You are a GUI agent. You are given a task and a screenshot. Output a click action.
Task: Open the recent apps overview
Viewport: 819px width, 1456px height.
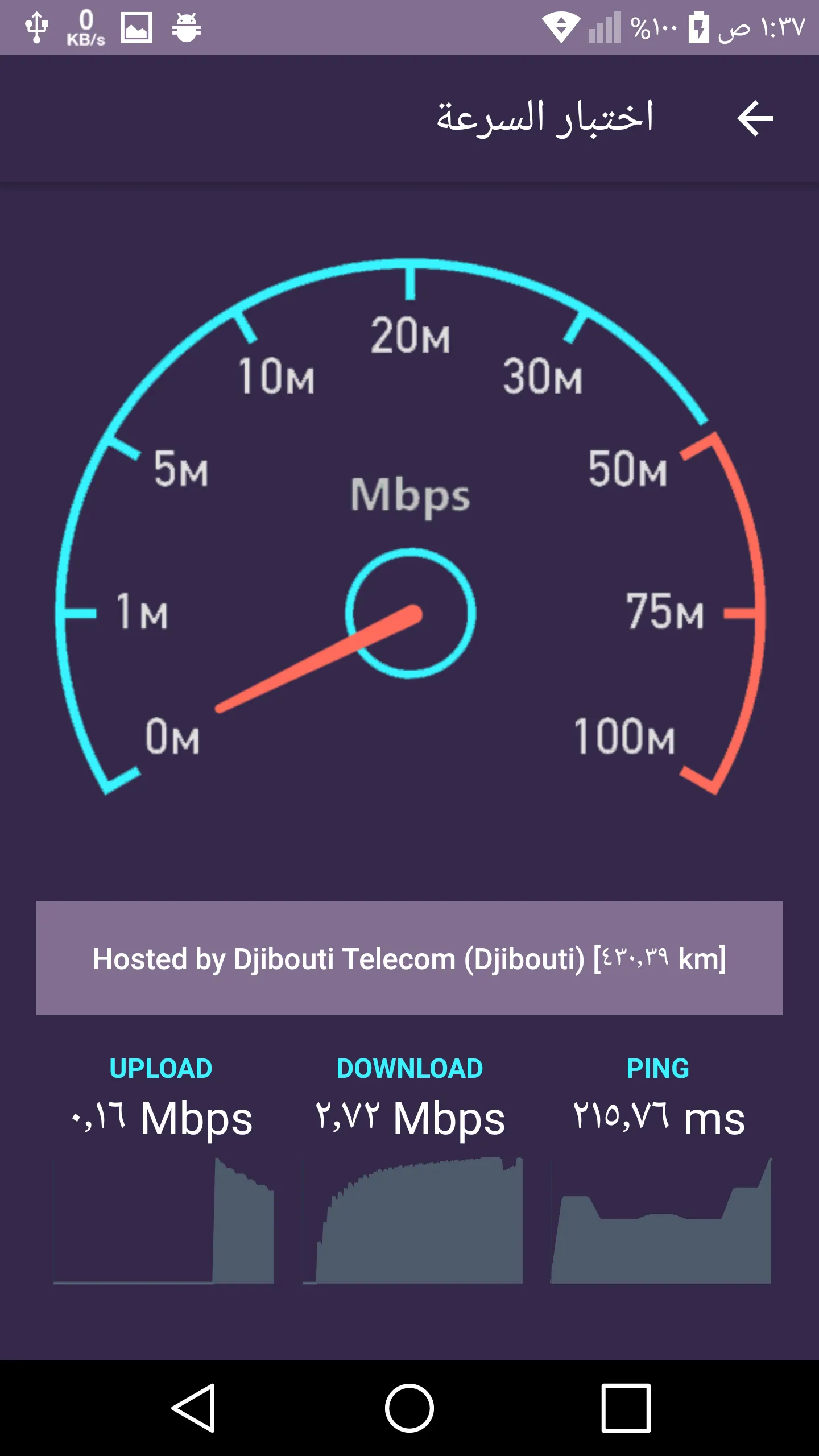pyautogui.click(x=626, y=1408)
